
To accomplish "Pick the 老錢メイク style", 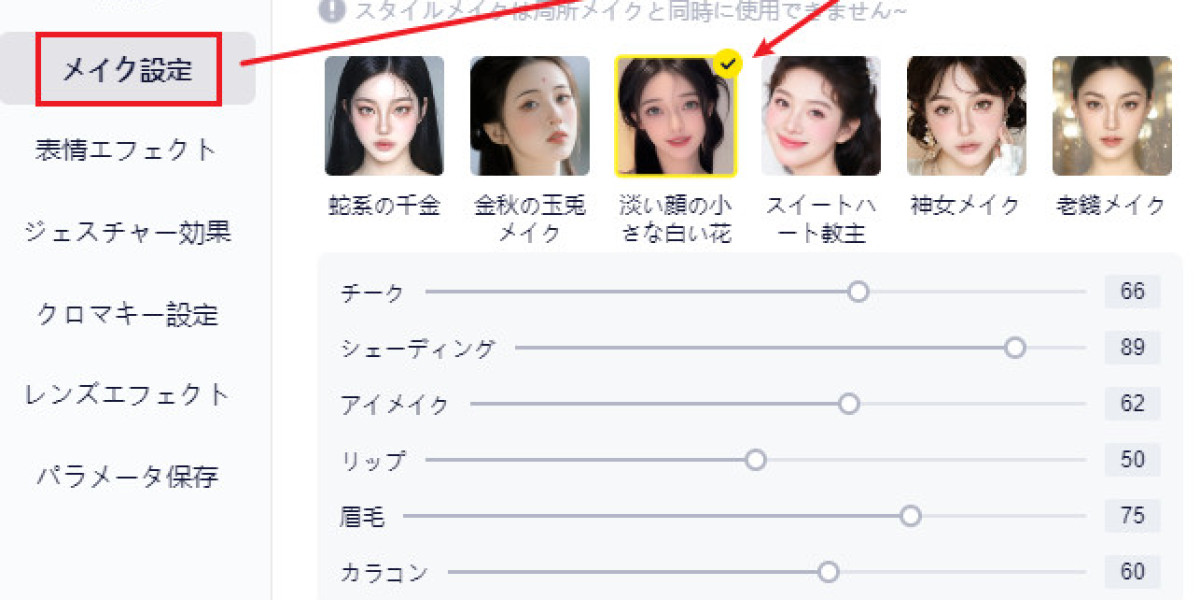I will pyautogui.click(x=1111, y=116).
